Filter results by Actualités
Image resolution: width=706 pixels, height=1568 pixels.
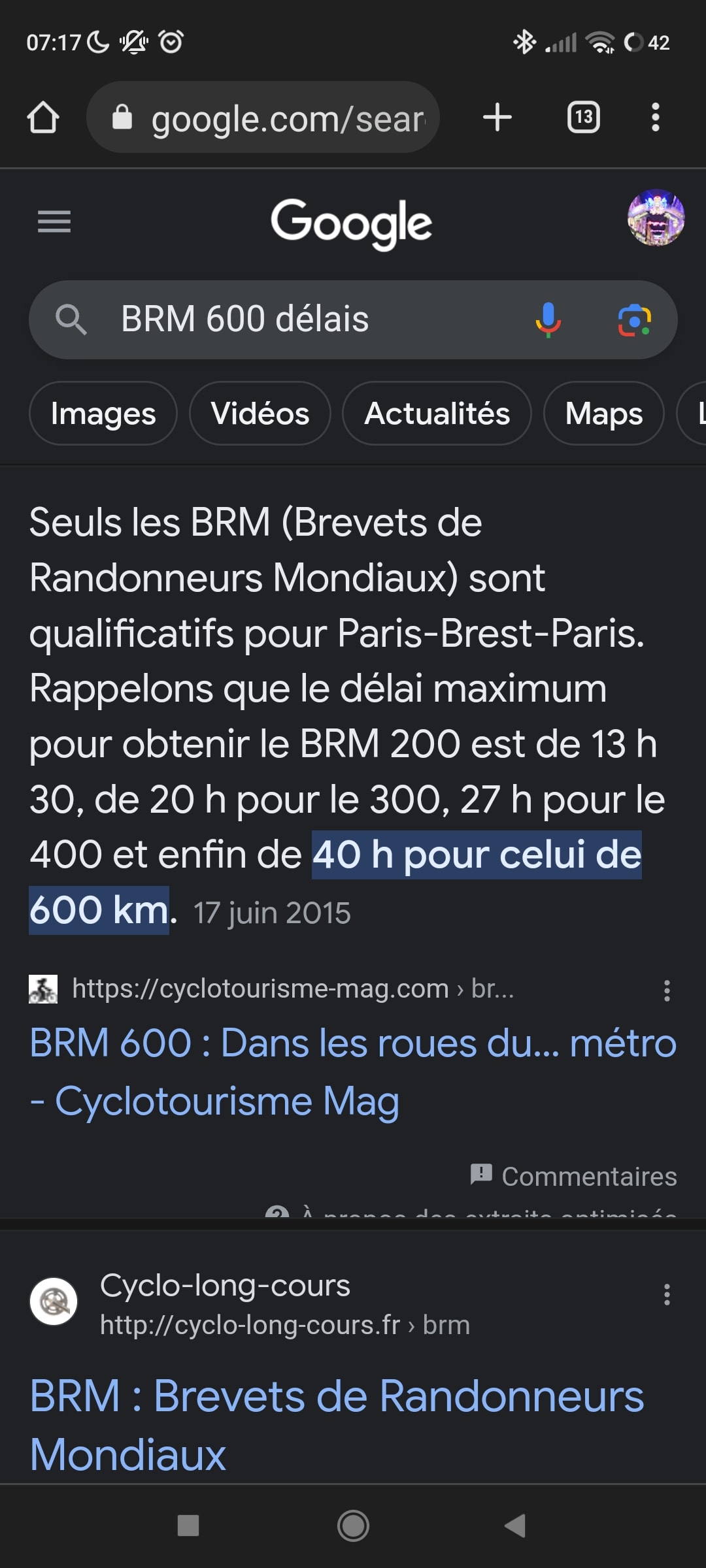coord(437,414)
